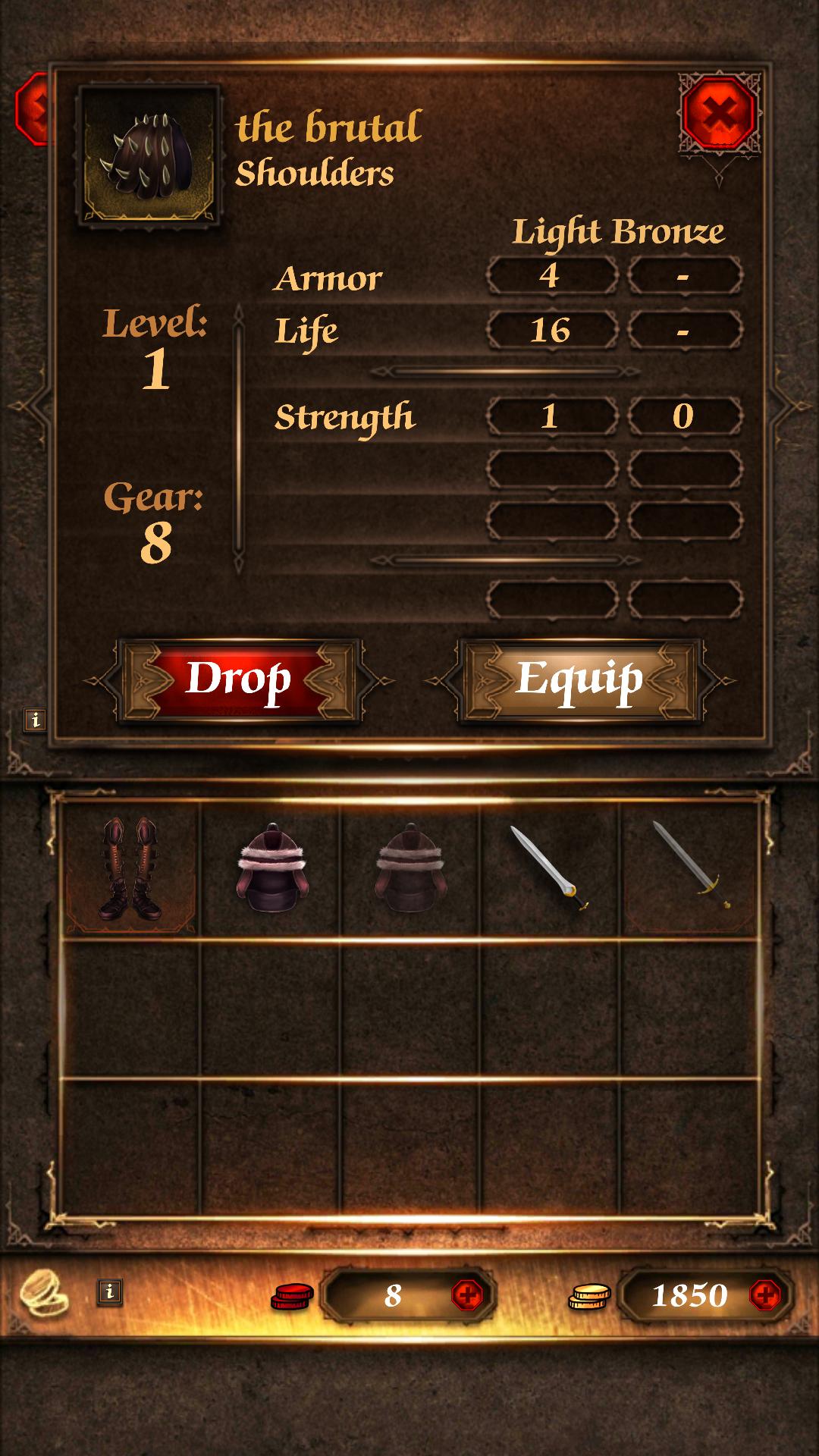Tap the info icon below the Drop button

pos(36,719)
